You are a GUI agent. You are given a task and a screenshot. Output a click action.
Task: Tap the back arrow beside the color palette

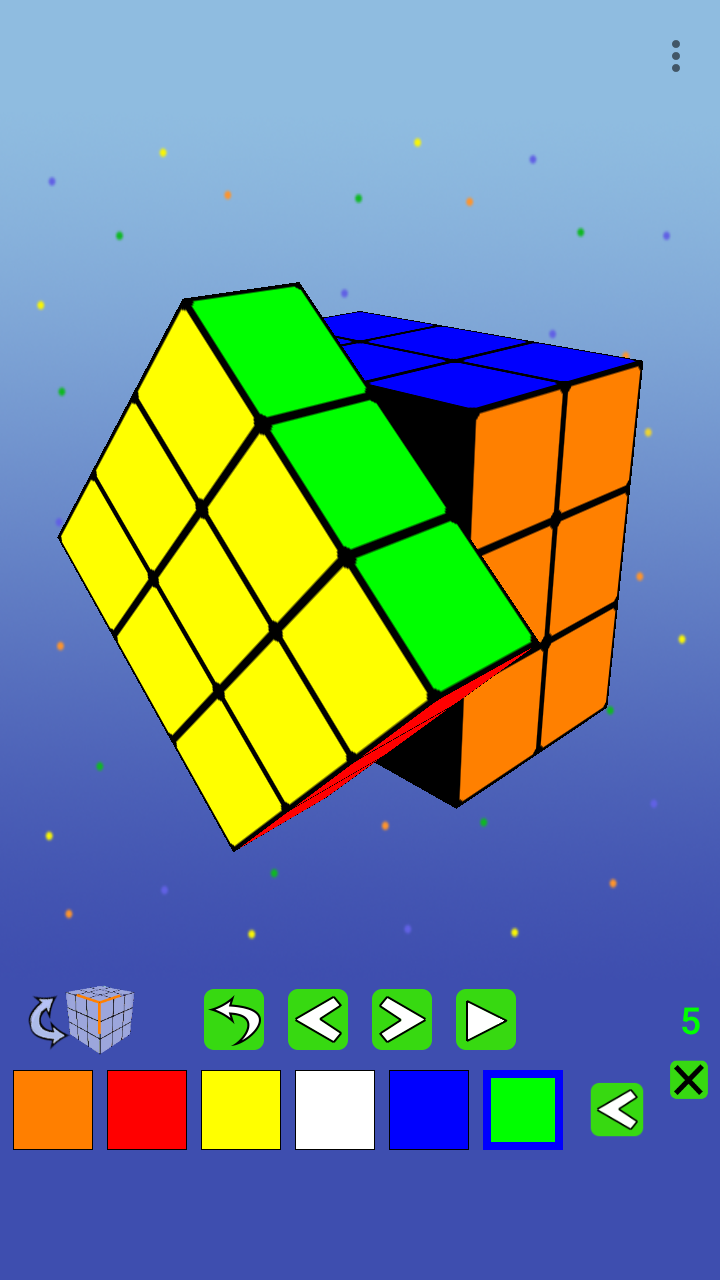[x=617, y=1110]
